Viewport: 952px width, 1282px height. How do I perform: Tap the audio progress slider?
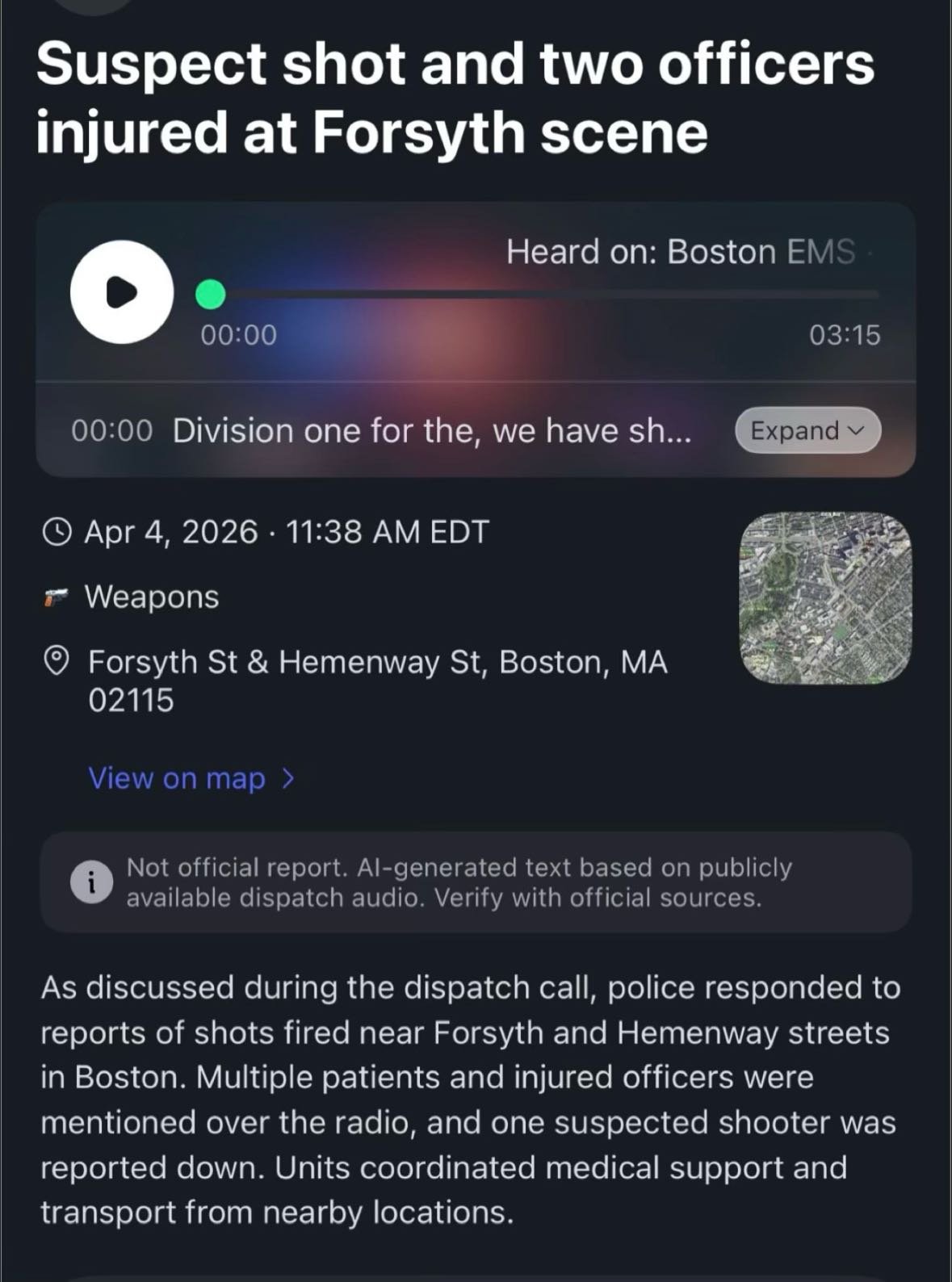coord(536,295)
